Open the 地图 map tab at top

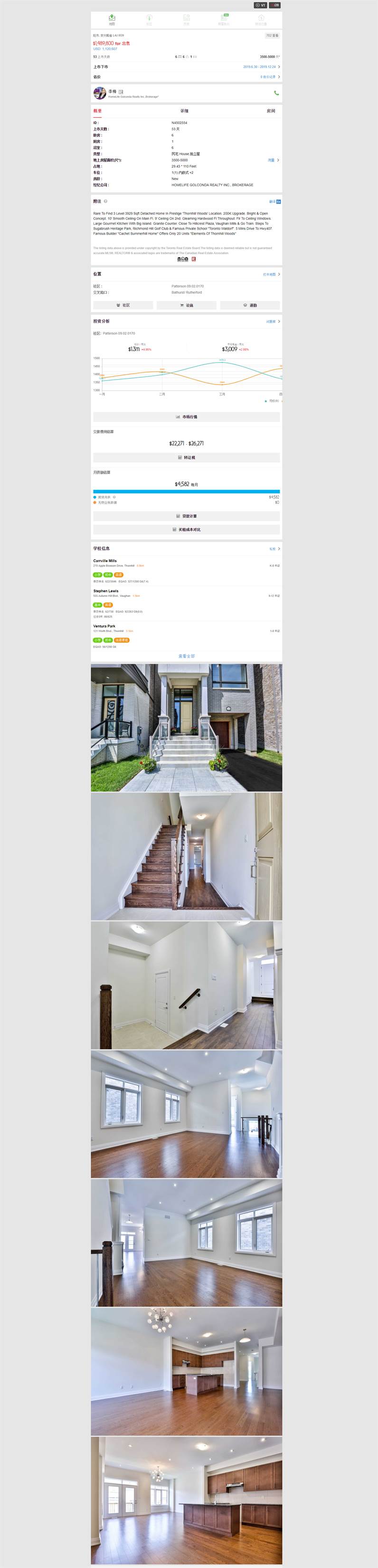(112, 20)
